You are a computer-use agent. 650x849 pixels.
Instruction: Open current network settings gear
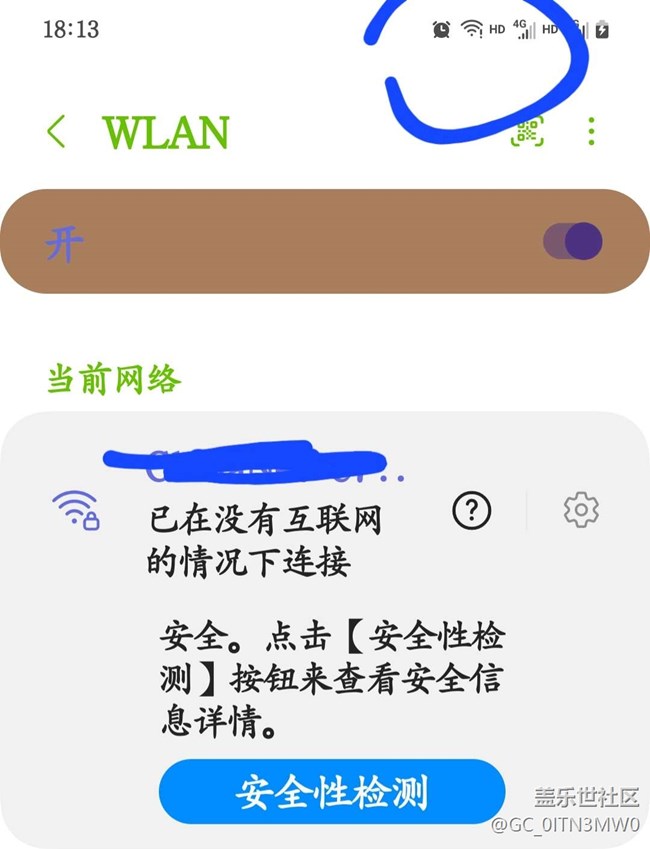point(581,511)
